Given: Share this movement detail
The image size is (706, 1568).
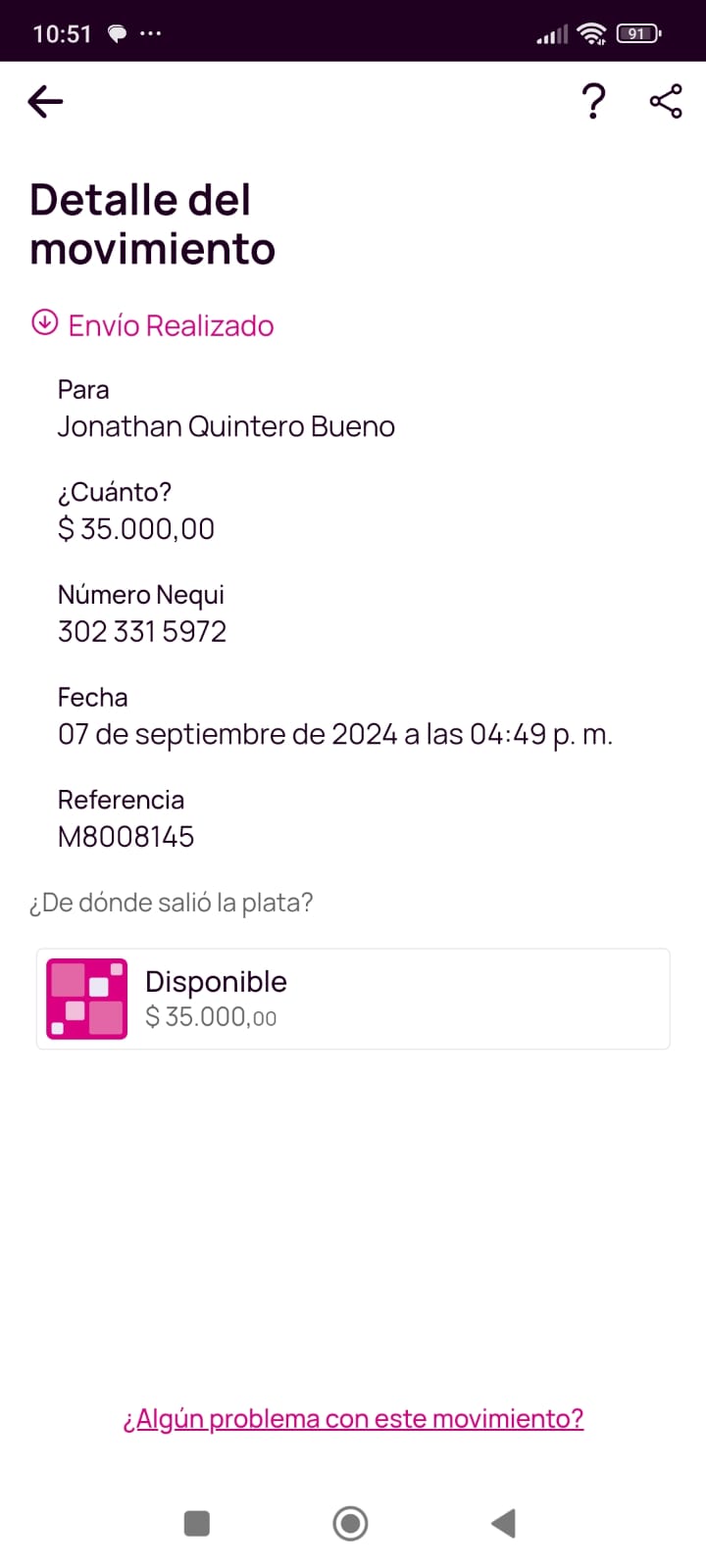Looking at the screenshot, I should [x=666, y=102].
